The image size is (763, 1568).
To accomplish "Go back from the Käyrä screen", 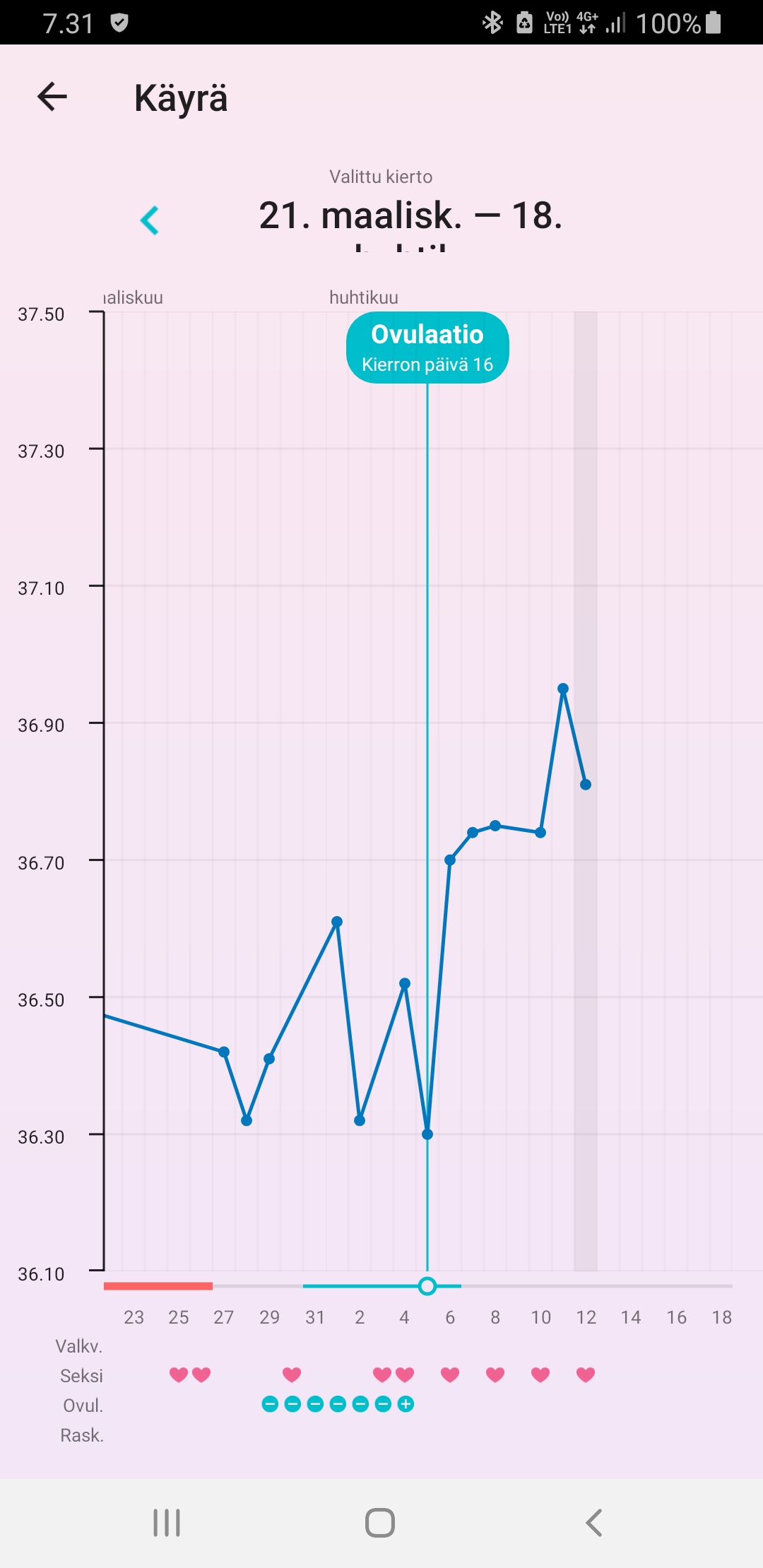I will [52, 97].
